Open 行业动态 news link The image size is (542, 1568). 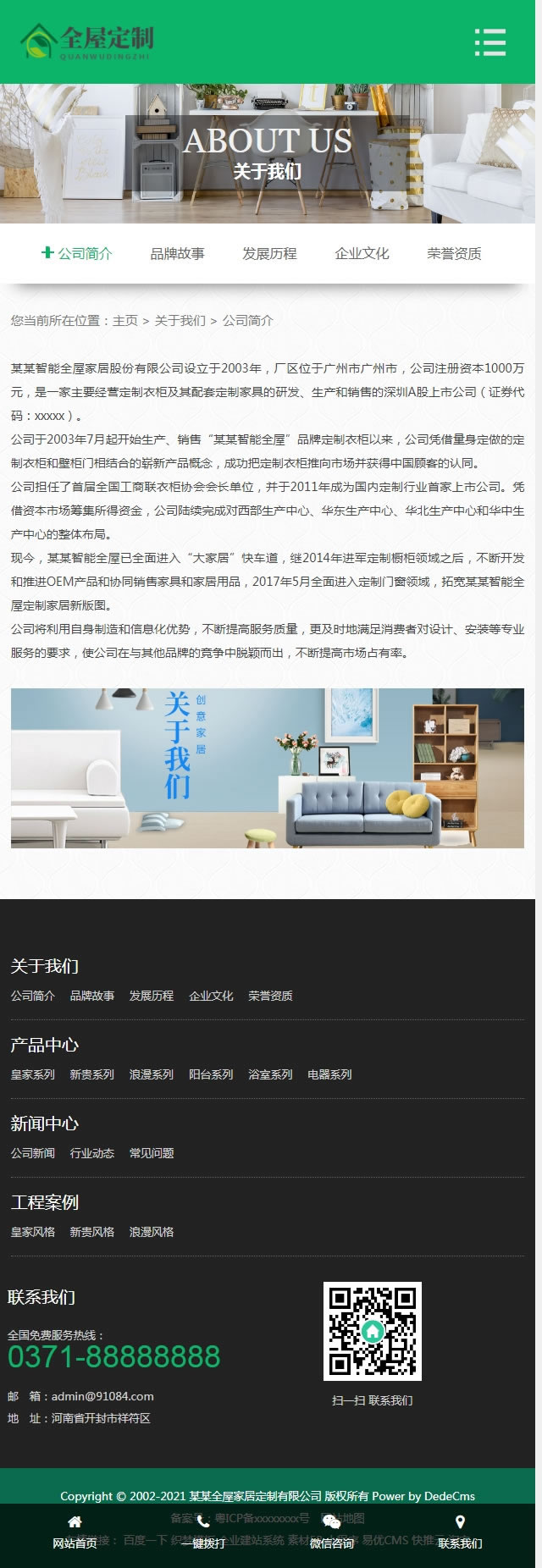92,1153
